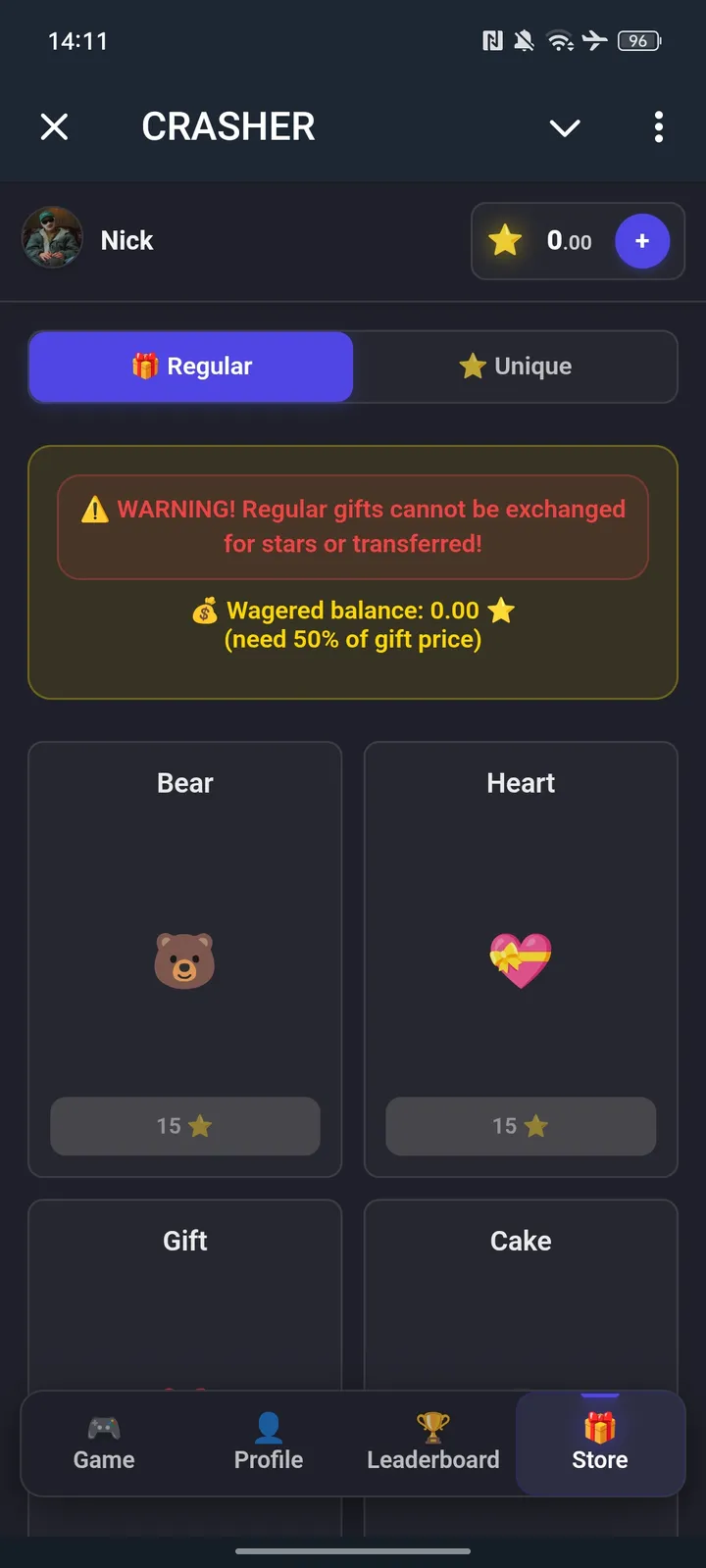Open the Leaderboard trophy icon
This screenshot has height=1568, width=706.
pyautogui.click(x=432, y=1423)
